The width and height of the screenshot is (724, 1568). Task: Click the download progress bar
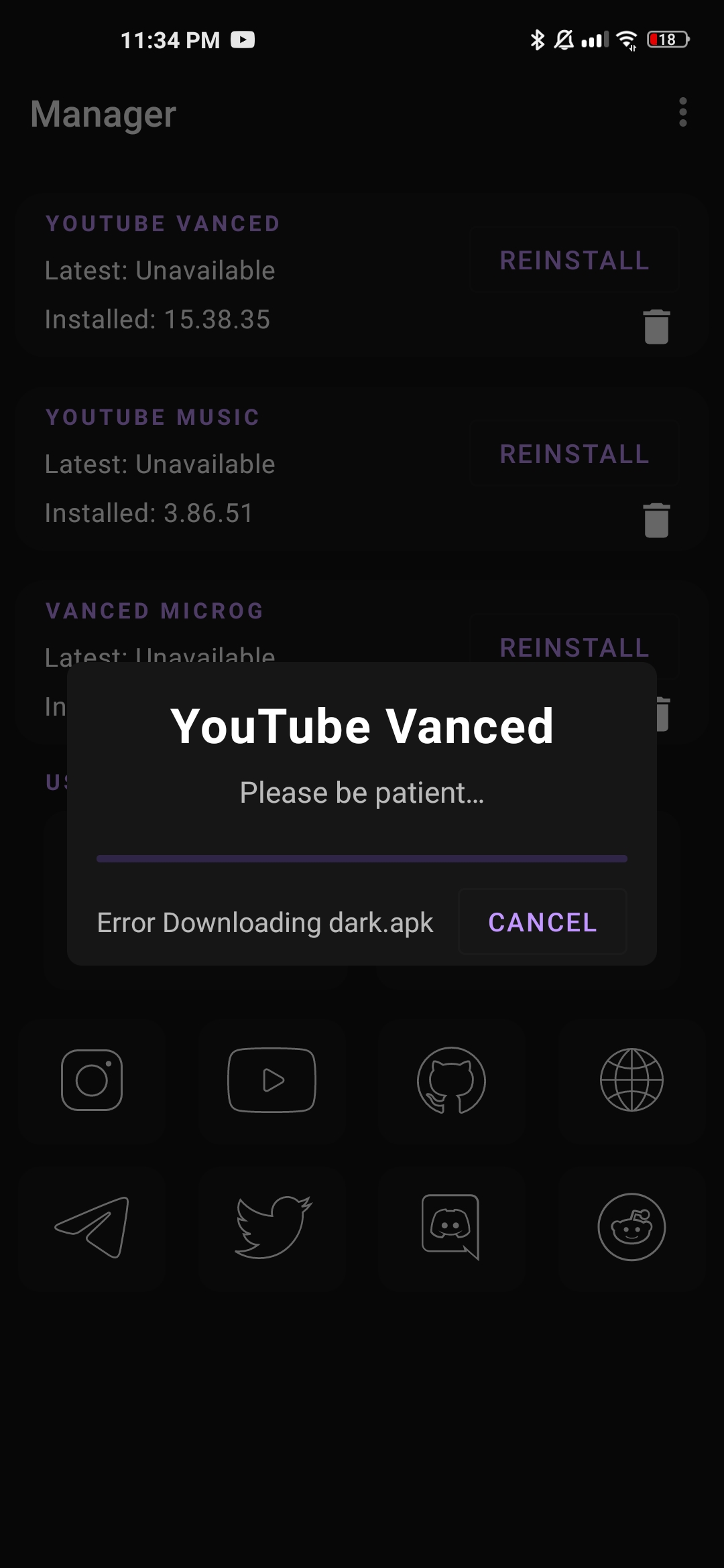coord(362,858)
